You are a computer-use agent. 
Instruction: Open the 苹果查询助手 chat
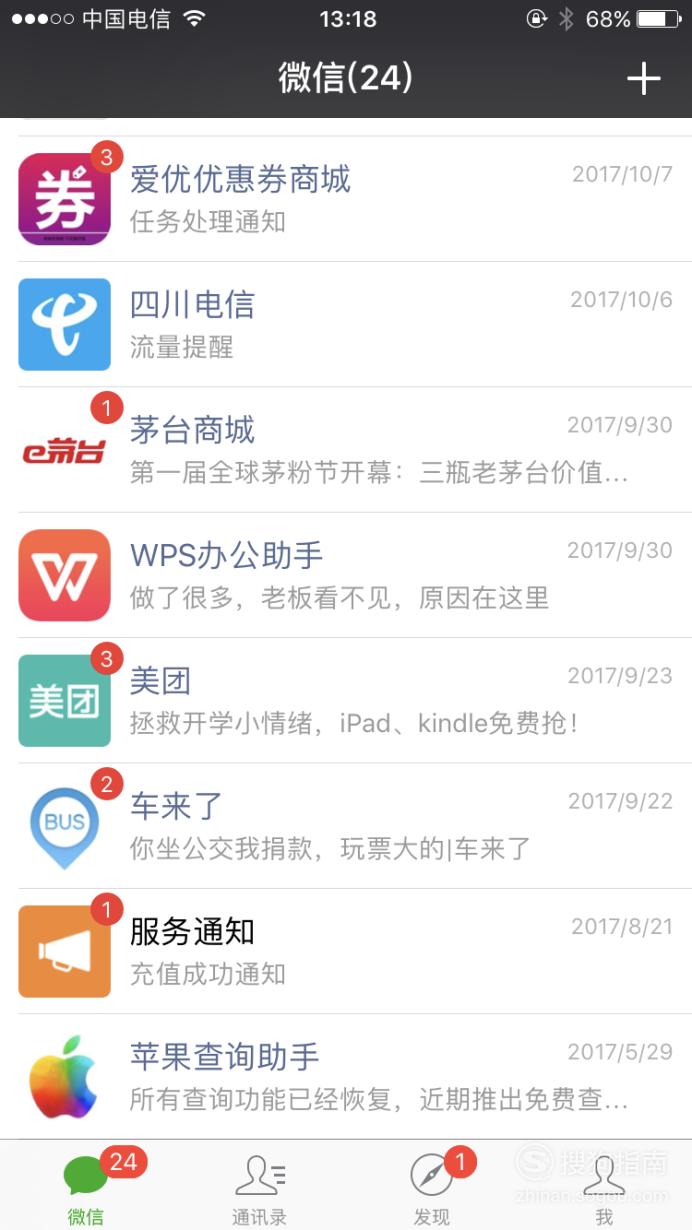346,1076
